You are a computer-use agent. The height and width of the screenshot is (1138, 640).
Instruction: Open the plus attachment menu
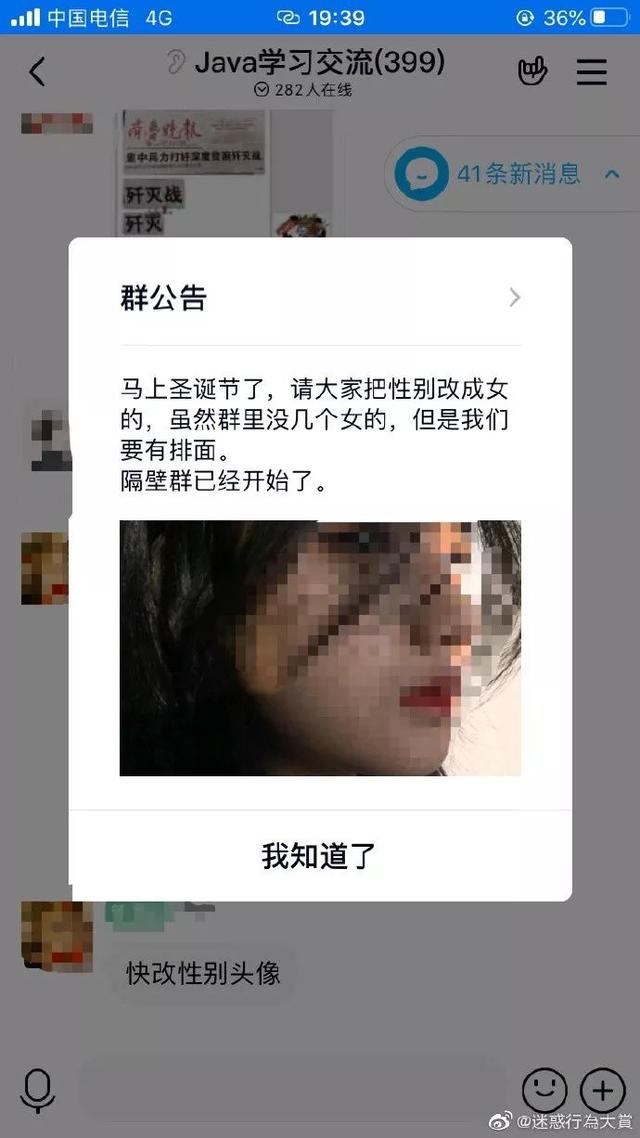602,1090
